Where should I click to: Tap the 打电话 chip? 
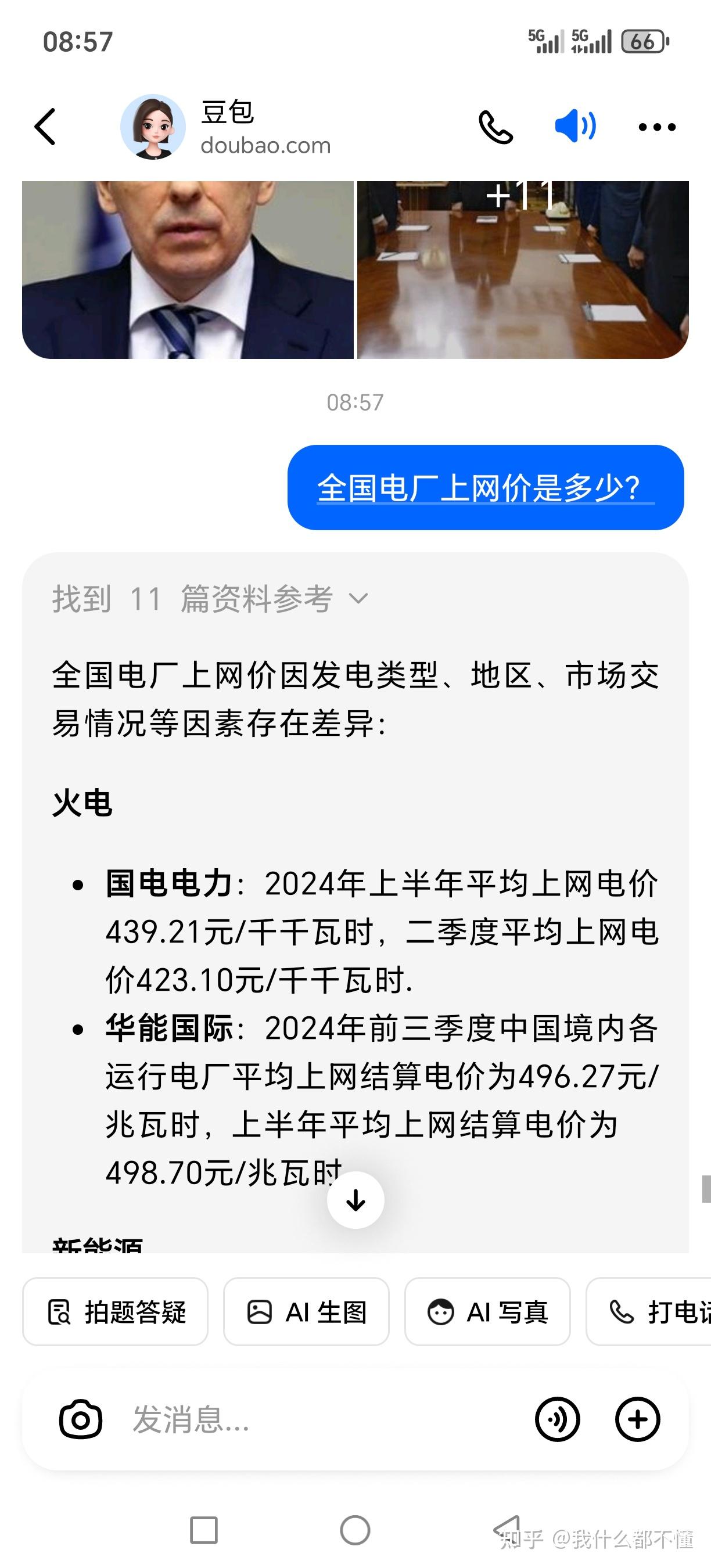click(x=649, y=1312)
